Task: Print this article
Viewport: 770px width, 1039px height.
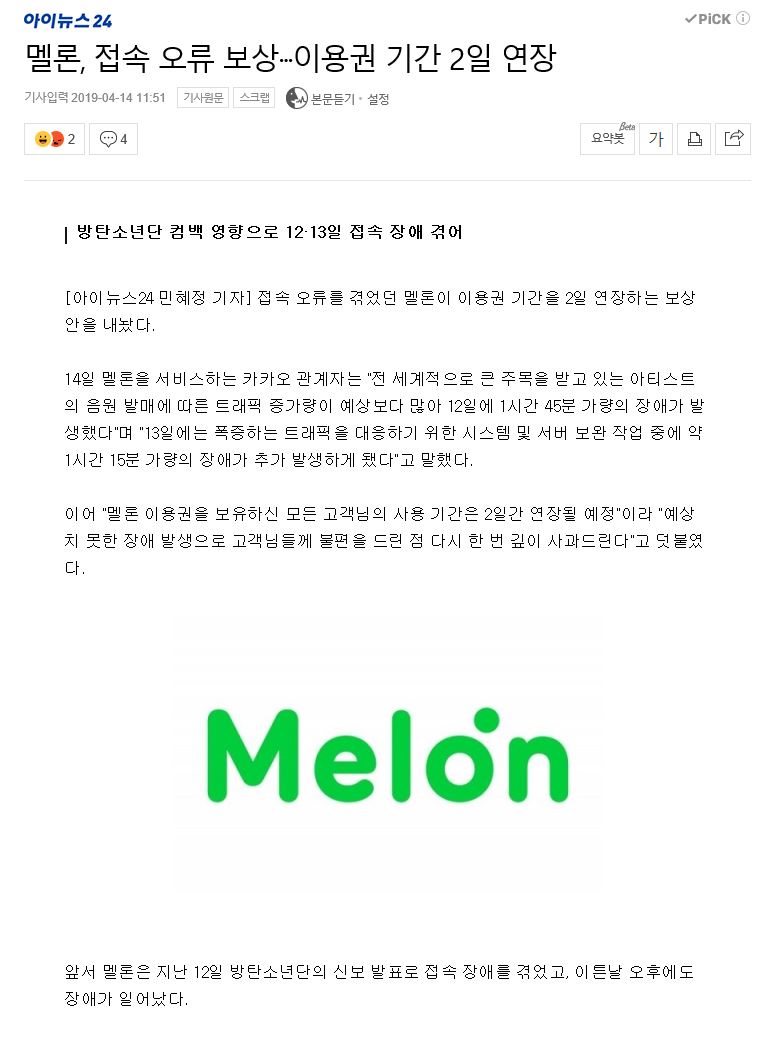Action: (694, 139)
